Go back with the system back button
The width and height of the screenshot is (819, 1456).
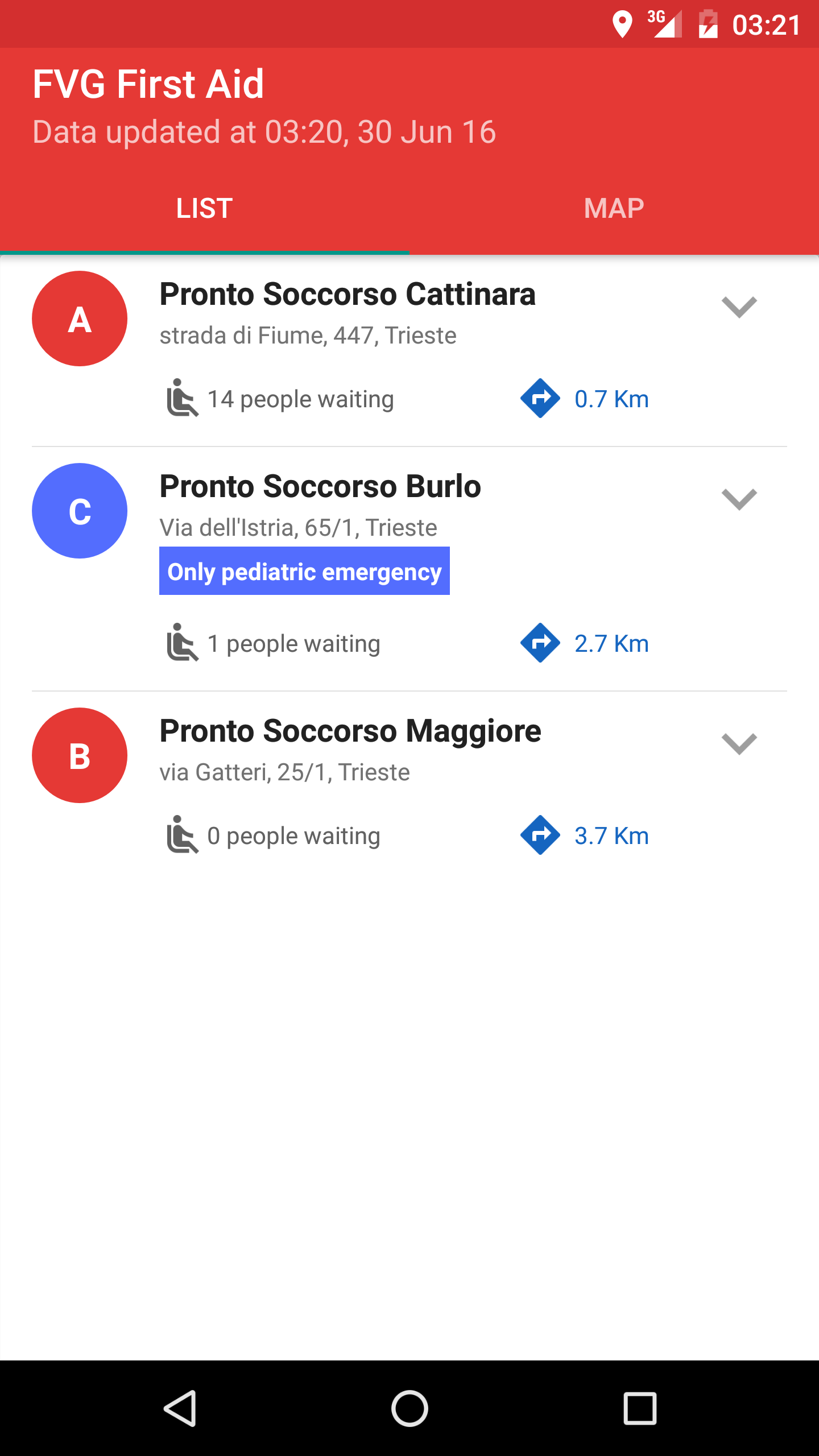pyautogui.click(x=180, y=1408)
